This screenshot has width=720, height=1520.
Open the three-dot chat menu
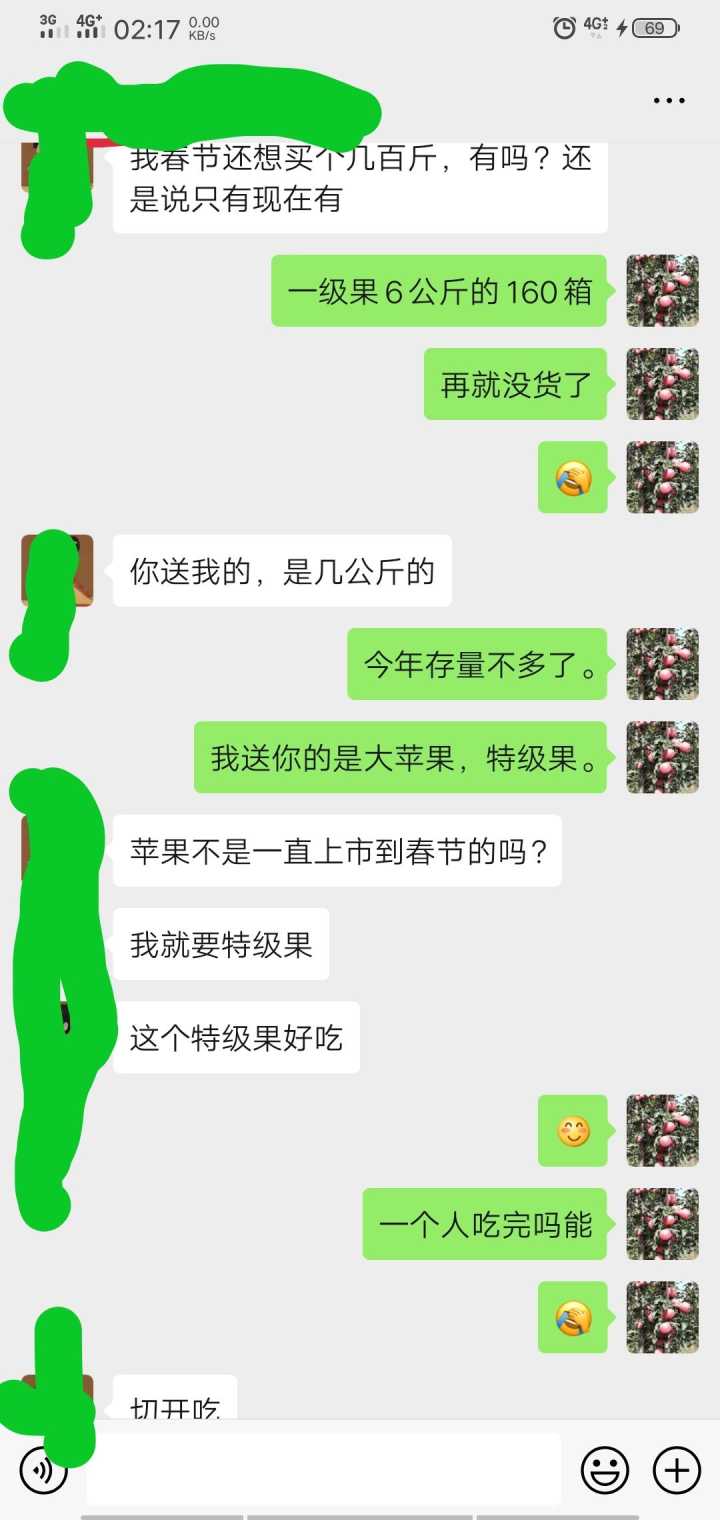coord(669,101)
